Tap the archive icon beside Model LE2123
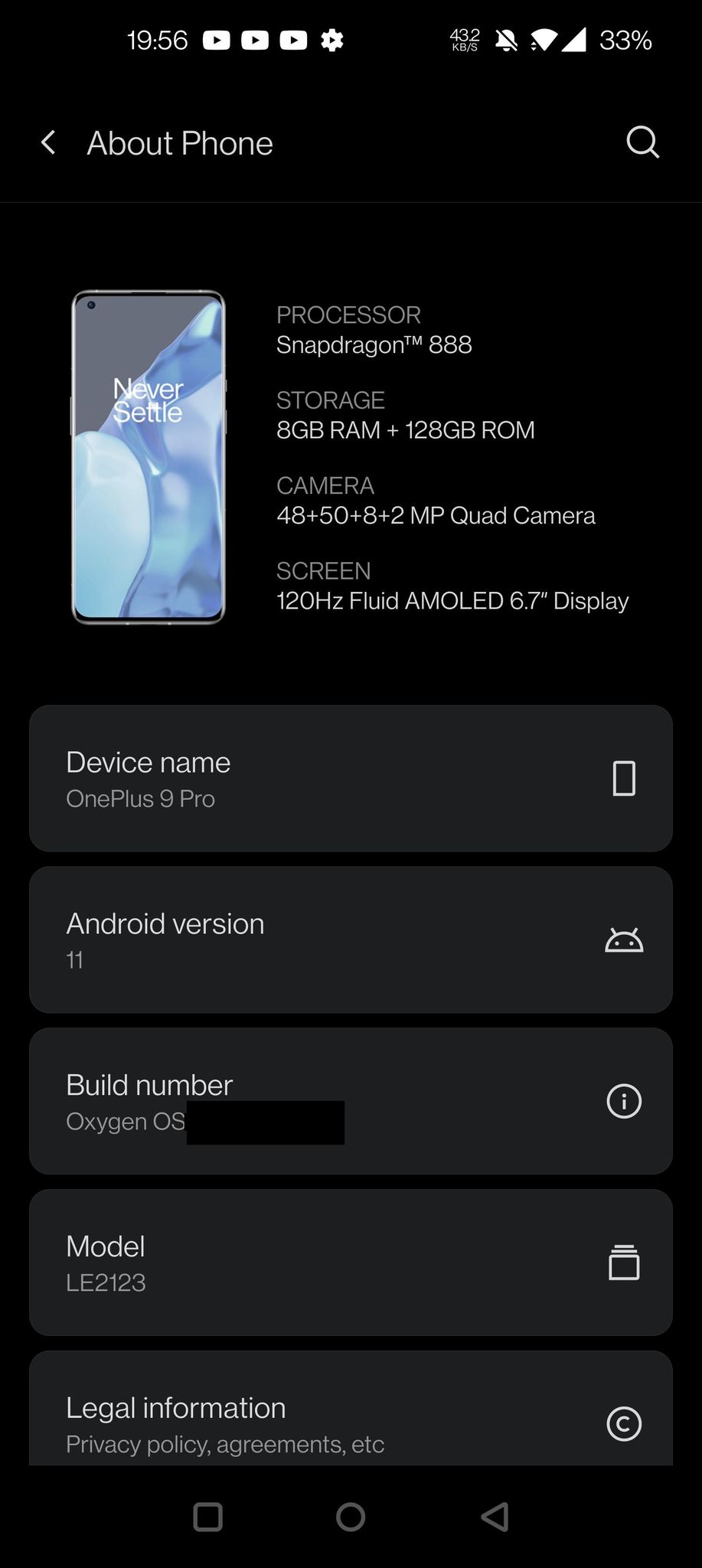Image resolution: width=702 pixels, height=1568 pixels. pyautogui.click(x=624, y=1263)
